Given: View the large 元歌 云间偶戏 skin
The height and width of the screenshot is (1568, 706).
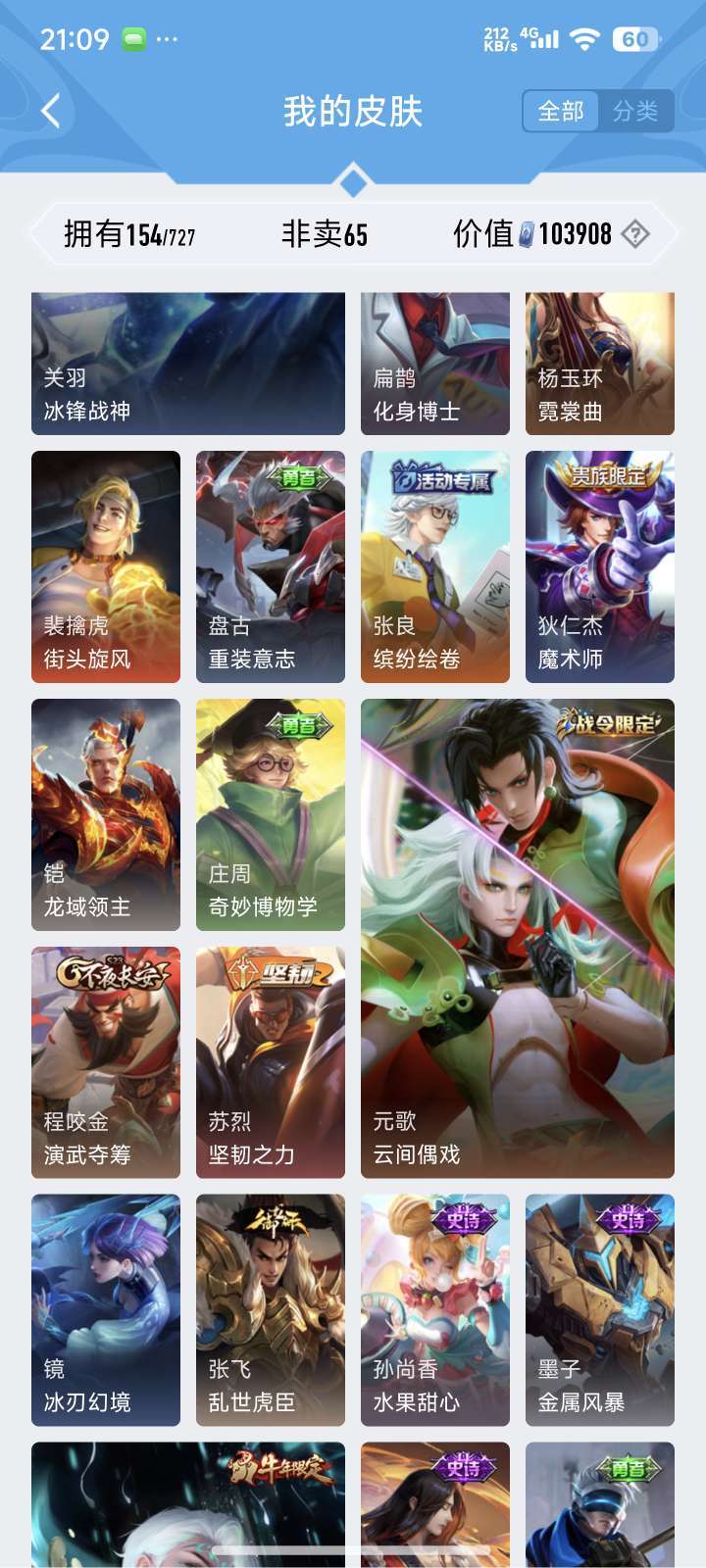Looking at the screenshot, I should point(518,938).
